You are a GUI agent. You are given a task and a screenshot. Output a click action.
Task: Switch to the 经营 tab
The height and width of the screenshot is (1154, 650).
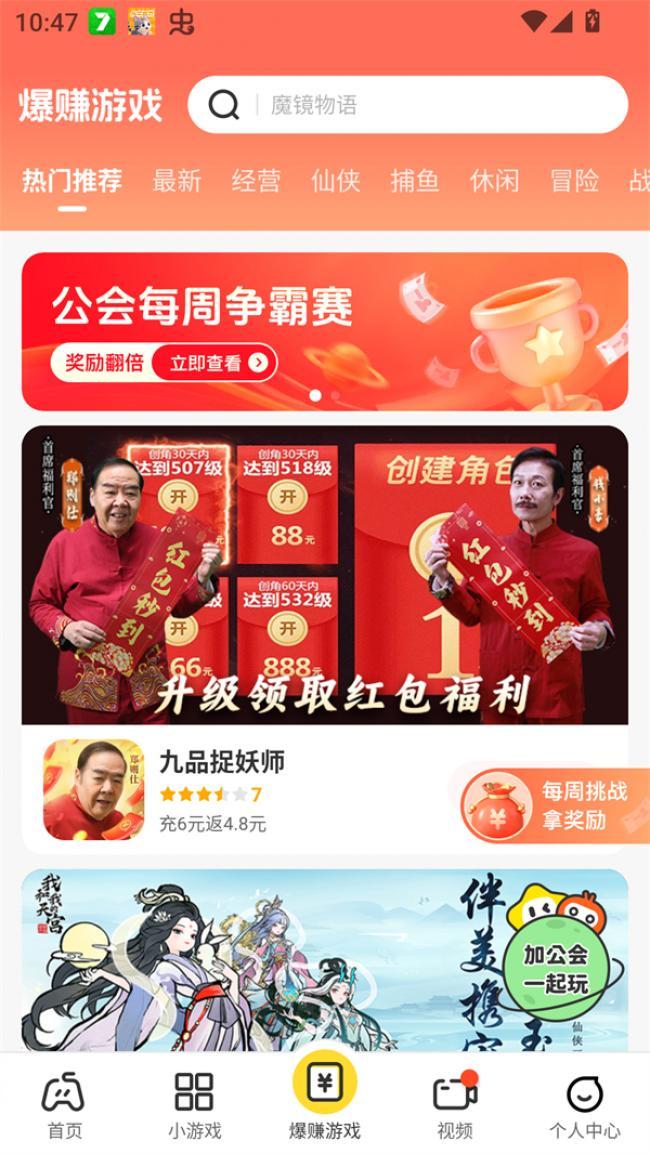click(256, 181)
